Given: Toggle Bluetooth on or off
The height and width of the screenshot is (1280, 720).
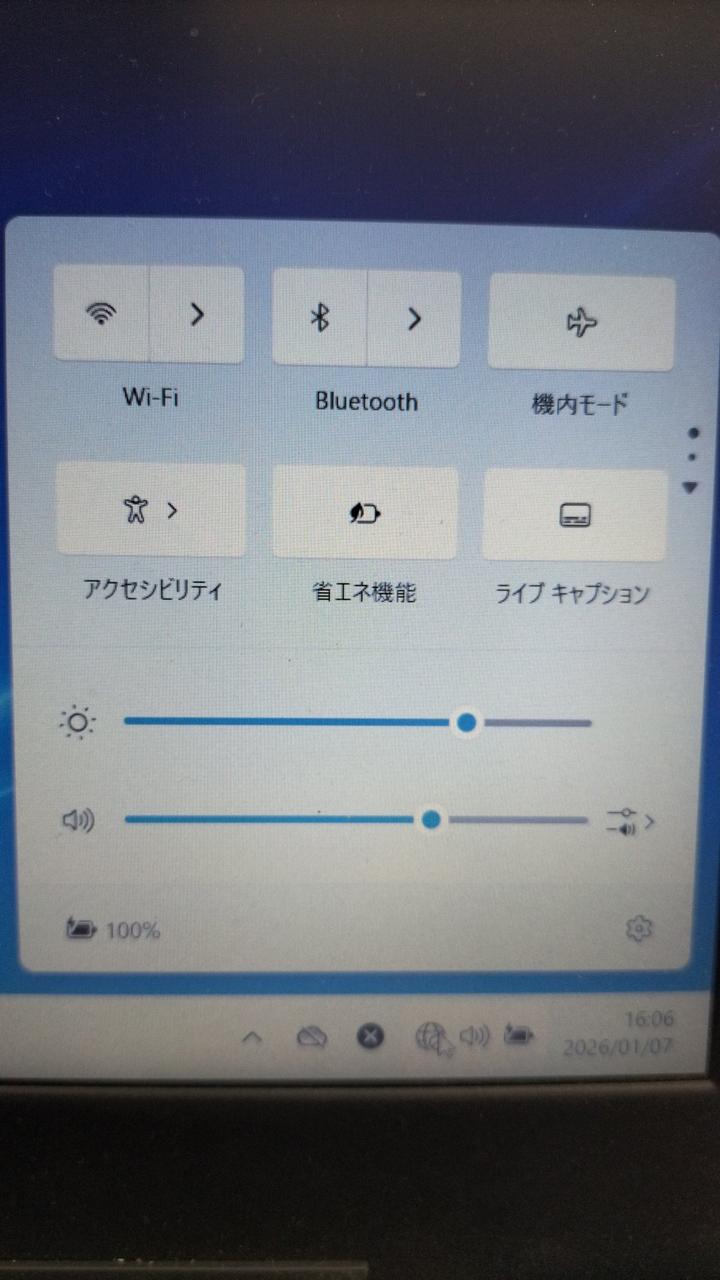Looking at the screenshot, I should coord(320,318).
